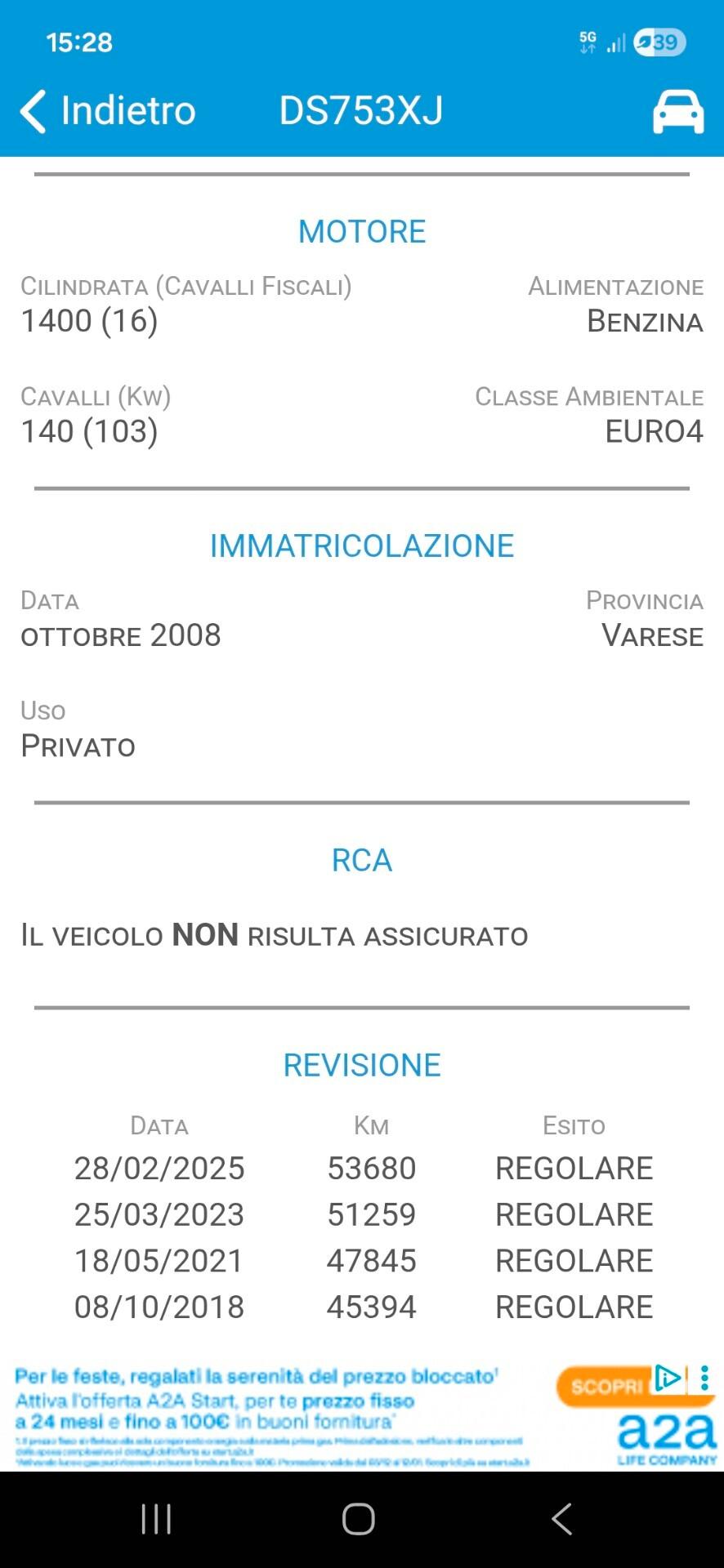The width and height of the screenshot is (724, 1568).
Task: Tap the back chevron next to Indietro
Action: pos(32,110)
